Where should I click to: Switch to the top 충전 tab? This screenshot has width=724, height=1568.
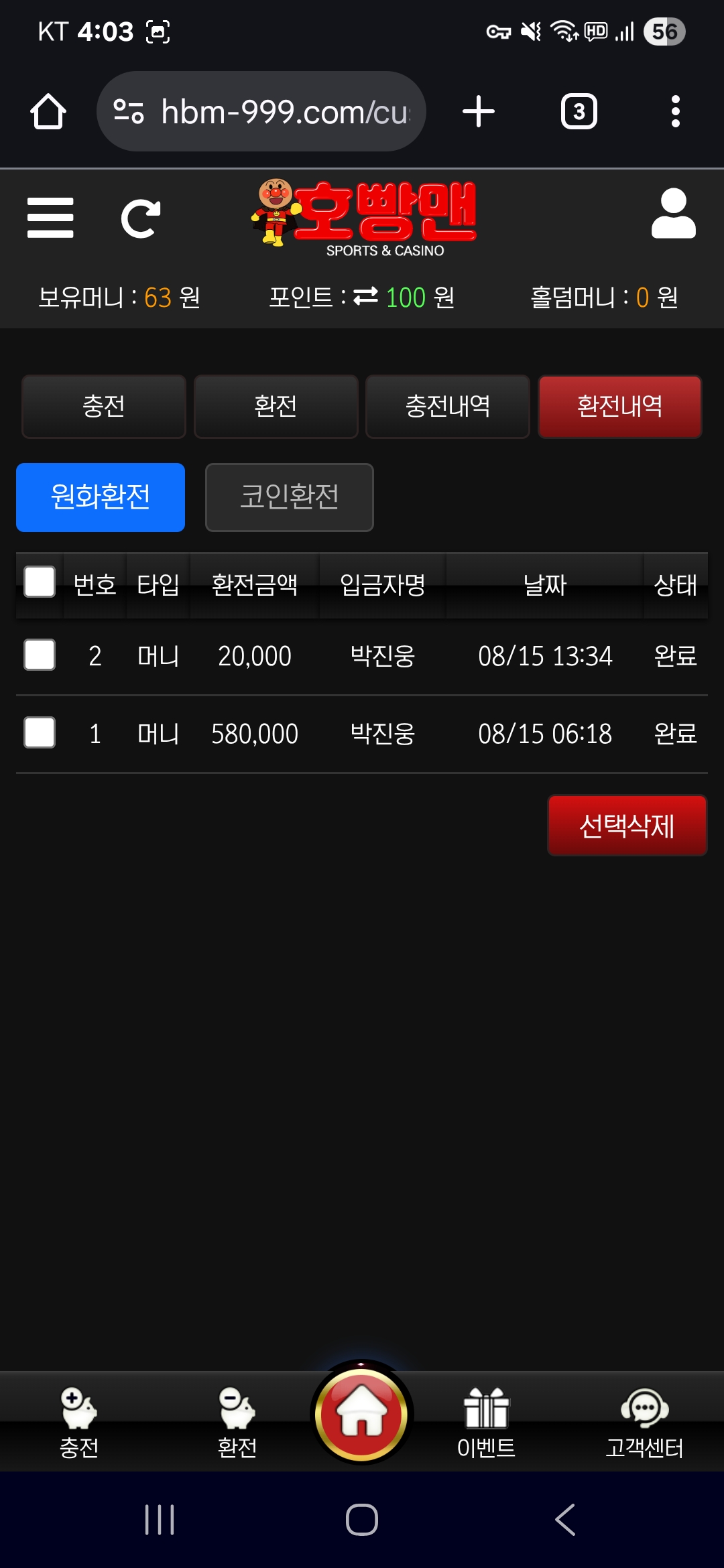104,406
